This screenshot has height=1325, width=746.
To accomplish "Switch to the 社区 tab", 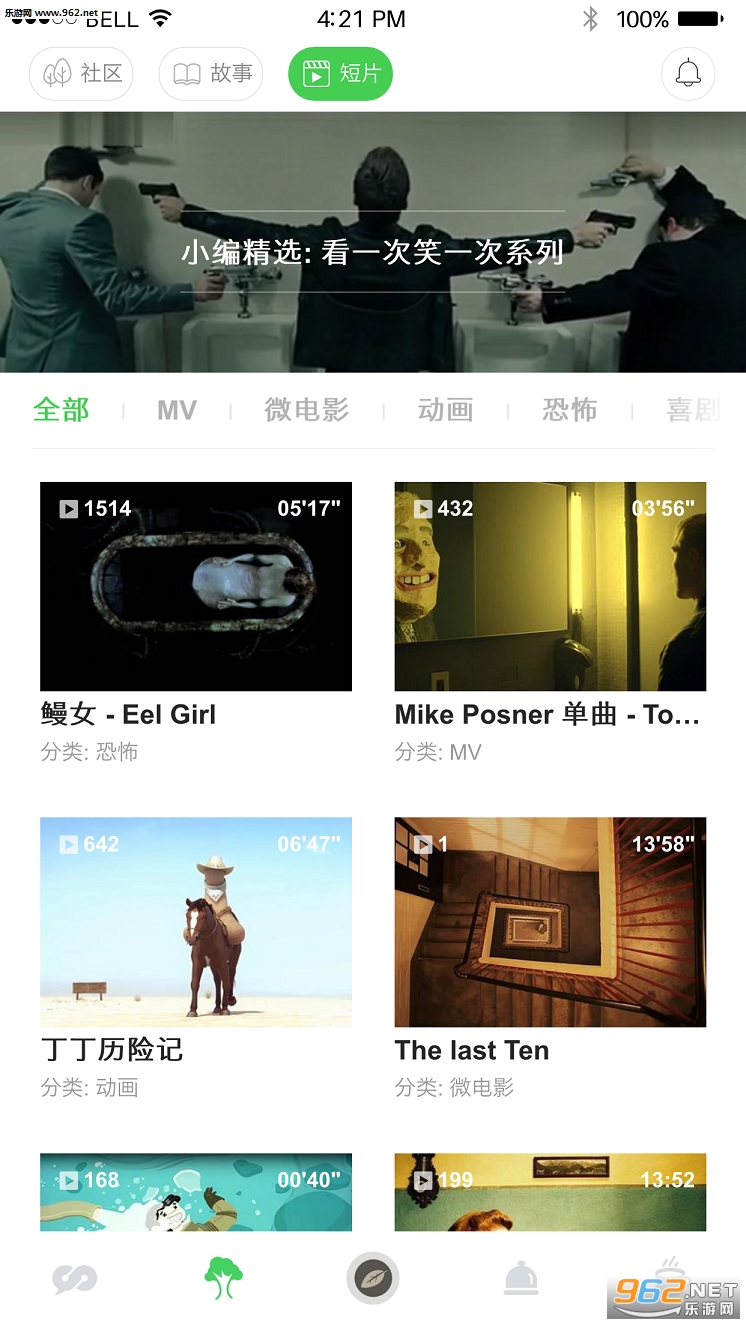I will point(82,74).
